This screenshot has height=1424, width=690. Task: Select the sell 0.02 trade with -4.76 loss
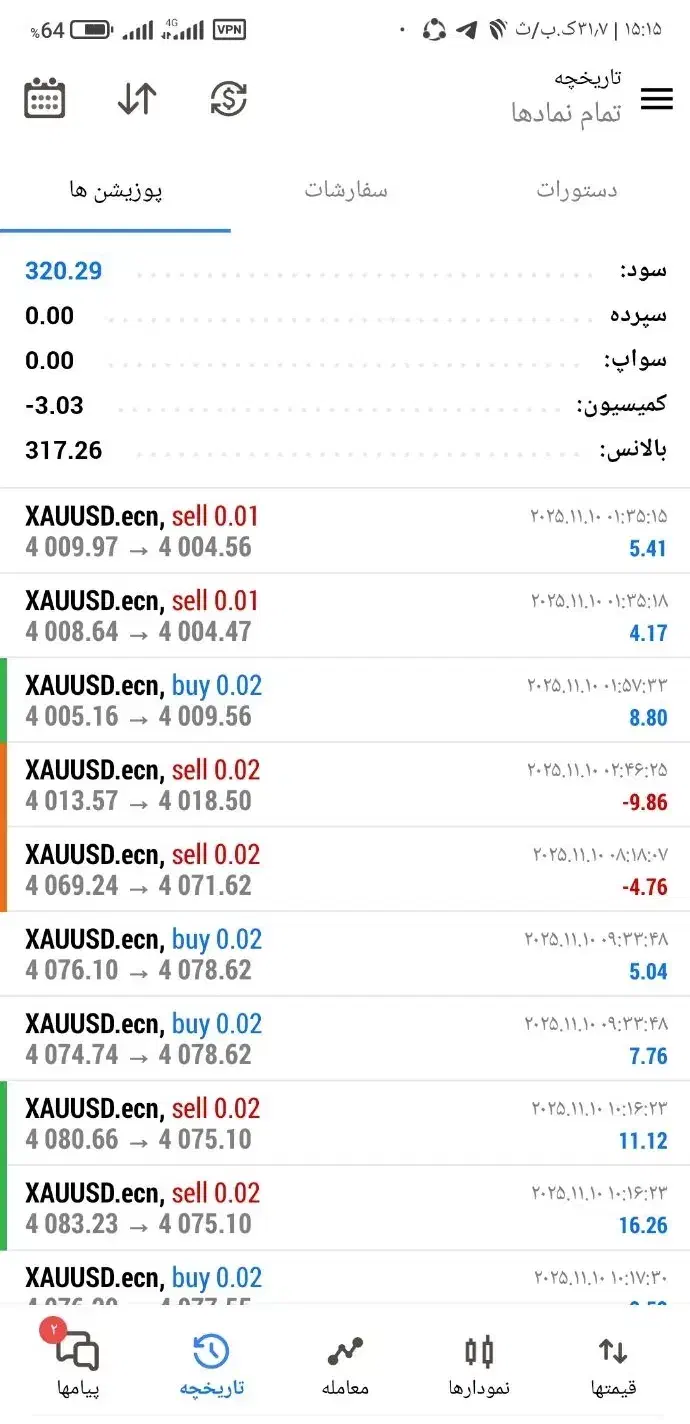(345, 870)
